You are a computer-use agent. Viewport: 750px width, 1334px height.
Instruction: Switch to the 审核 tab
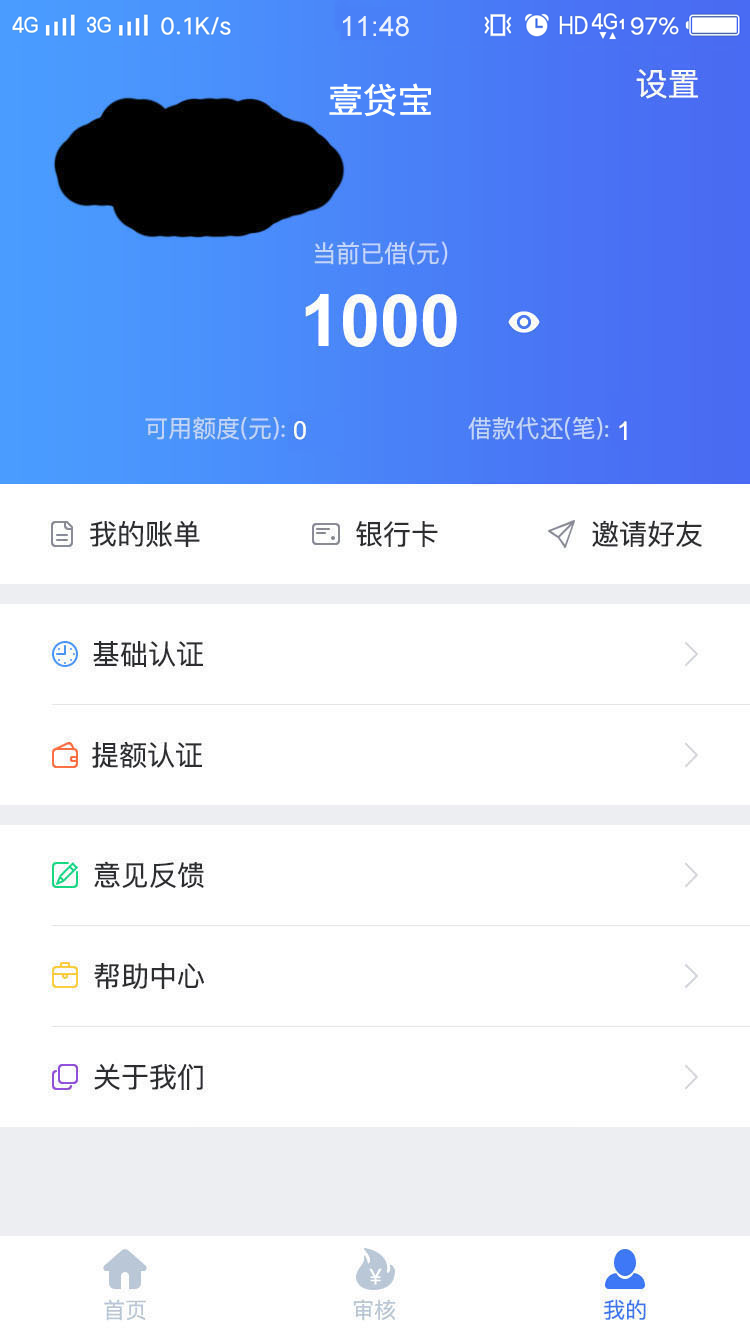coord(375,1285)
